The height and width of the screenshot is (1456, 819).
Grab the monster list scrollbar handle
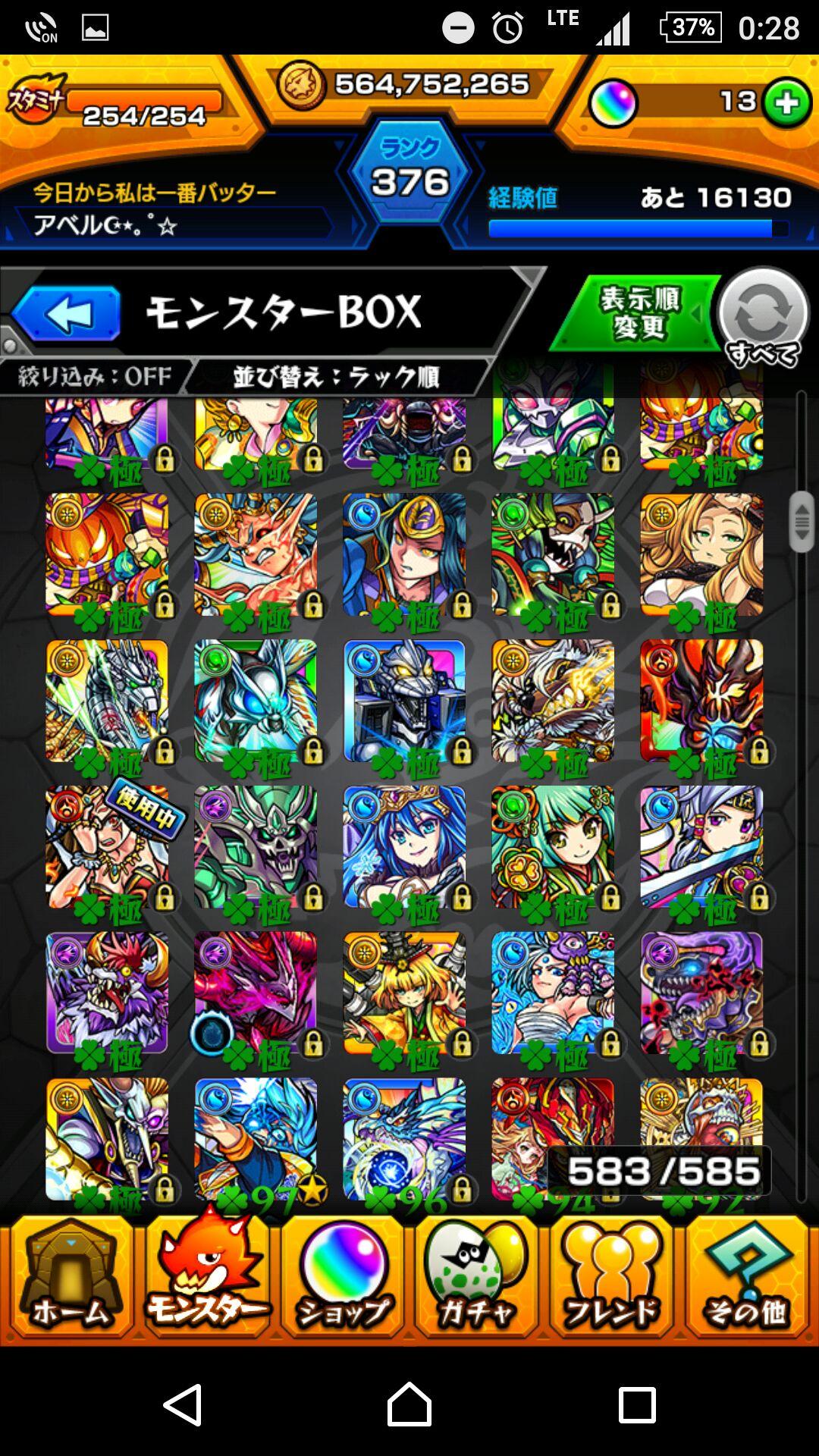(x=802, y=522)
